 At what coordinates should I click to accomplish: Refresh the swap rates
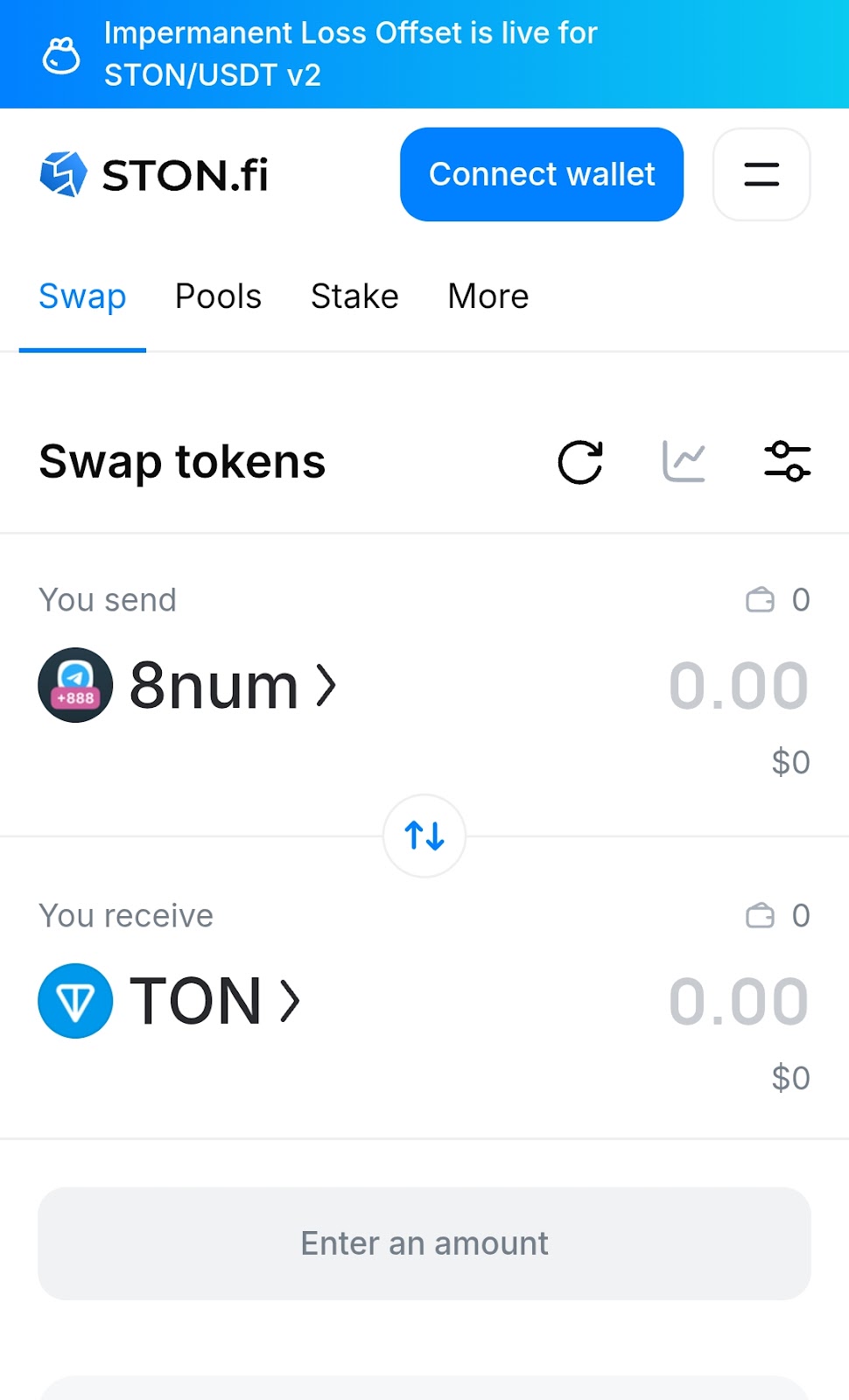580,462
